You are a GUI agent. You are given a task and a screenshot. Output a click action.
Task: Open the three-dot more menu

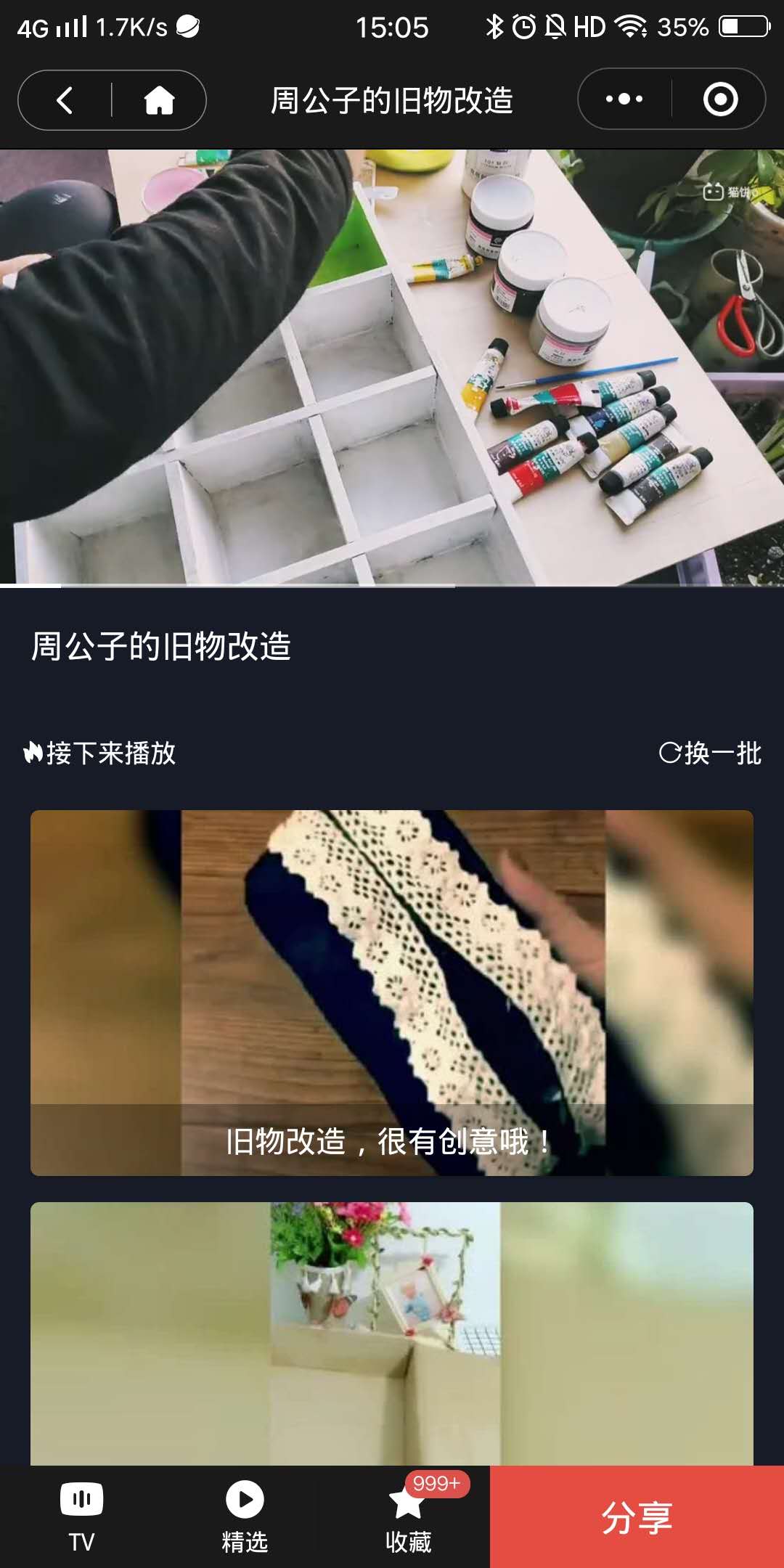pos(624,99)
